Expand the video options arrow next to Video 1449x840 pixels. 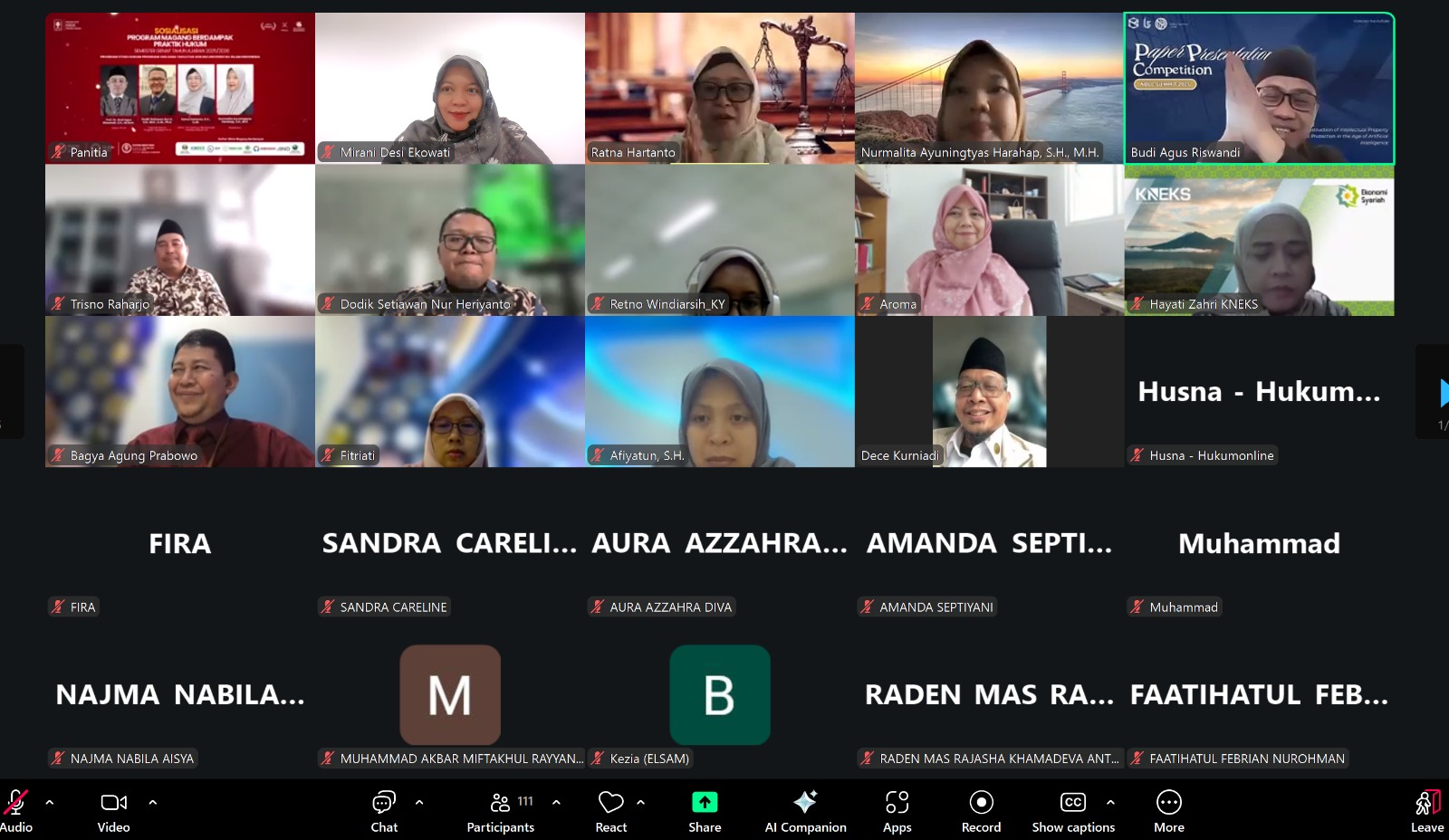pyautogui.click(x=153, y=802)
